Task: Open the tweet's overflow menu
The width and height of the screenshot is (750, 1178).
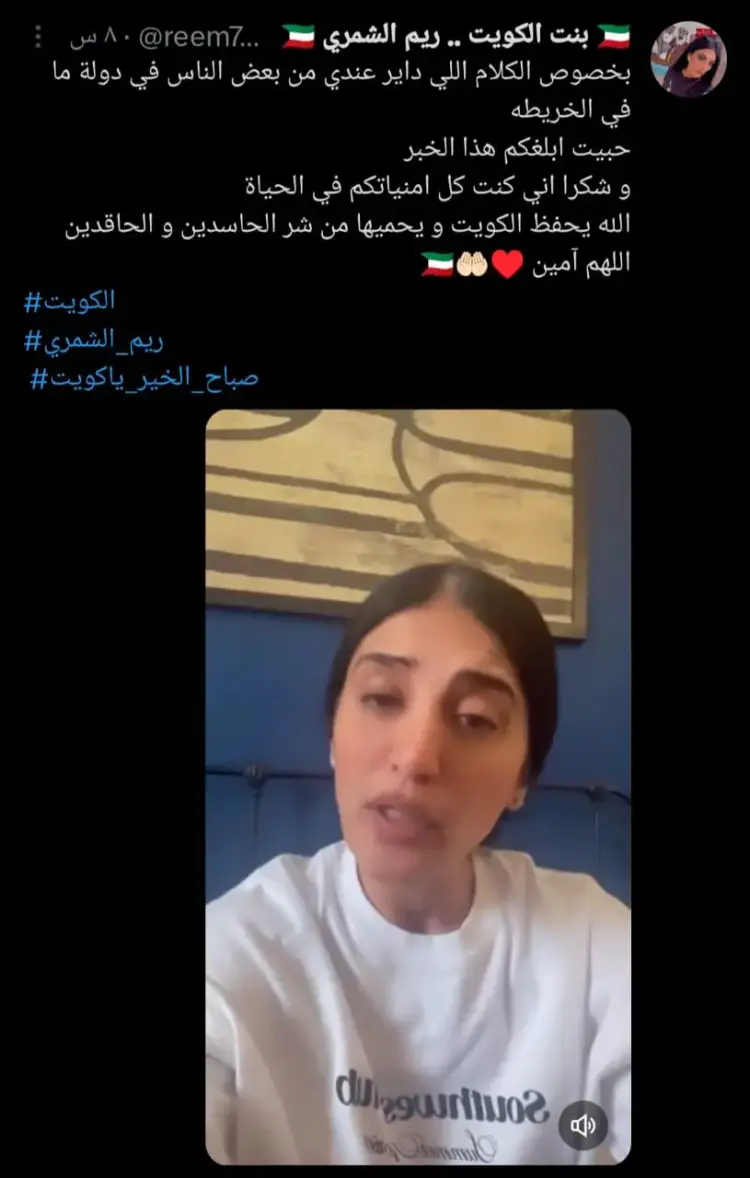Action: 39,37
